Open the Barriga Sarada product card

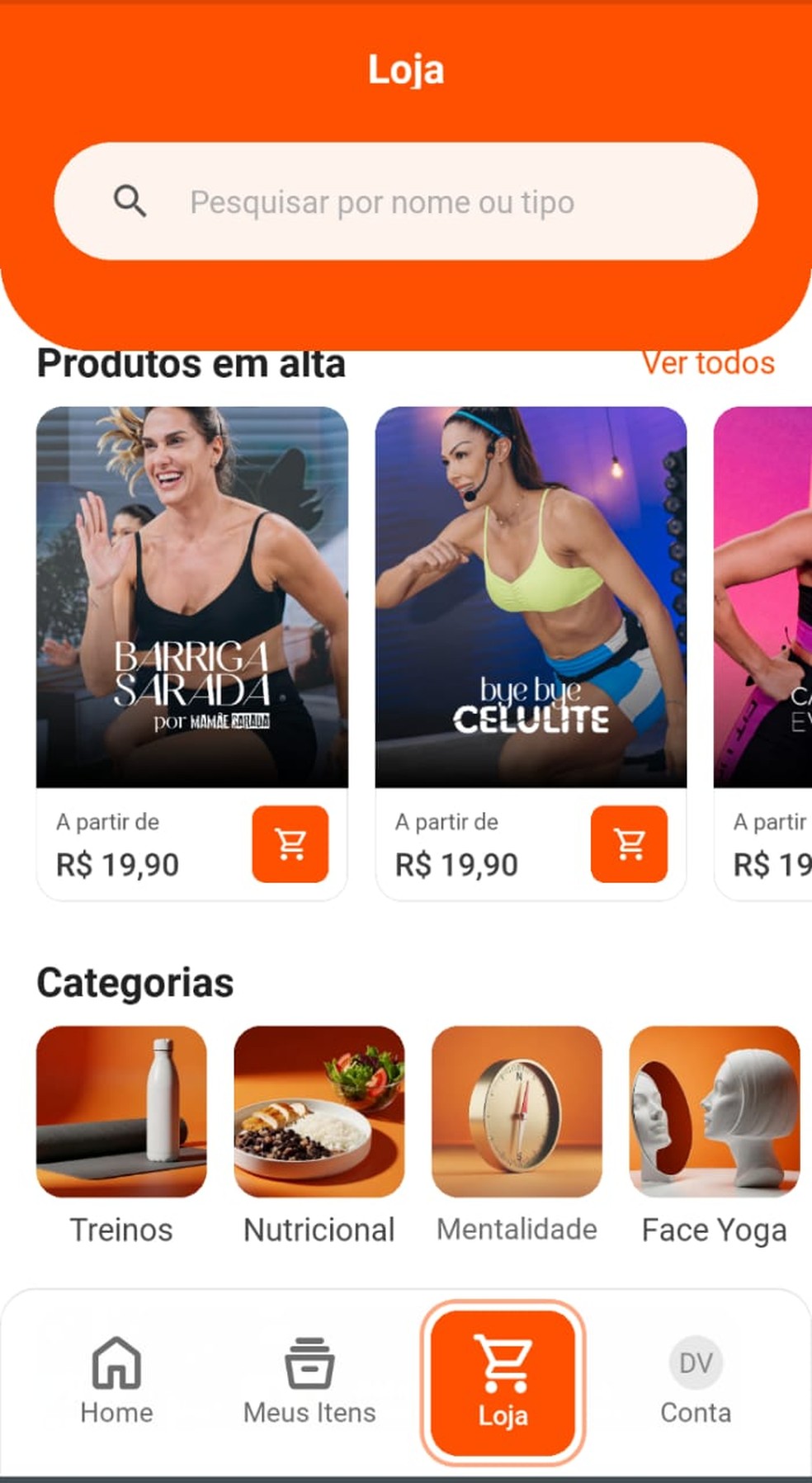click(191, 597)
